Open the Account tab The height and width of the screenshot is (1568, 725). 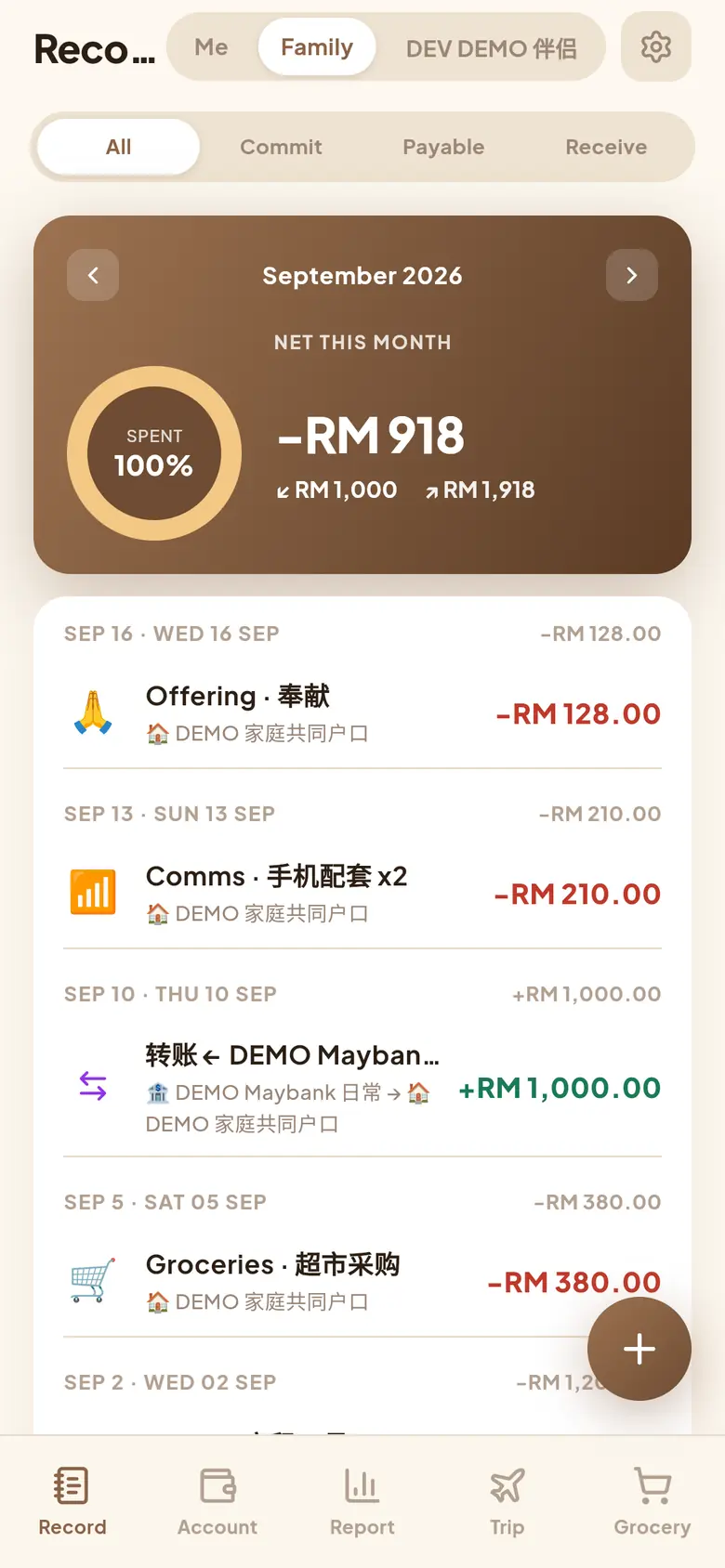217,1501
